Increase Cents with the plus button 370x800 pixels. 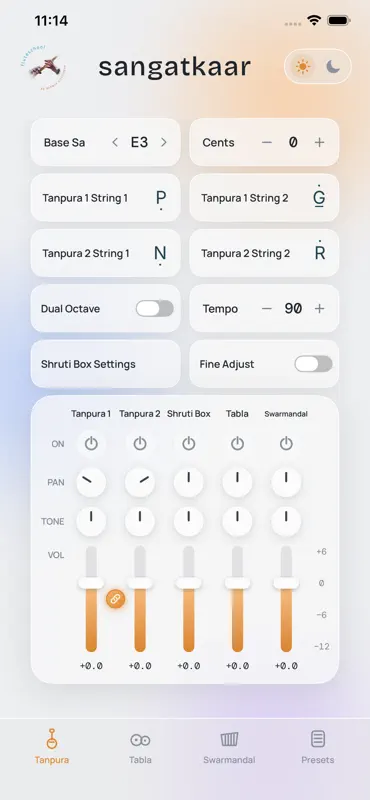(319, 142)
